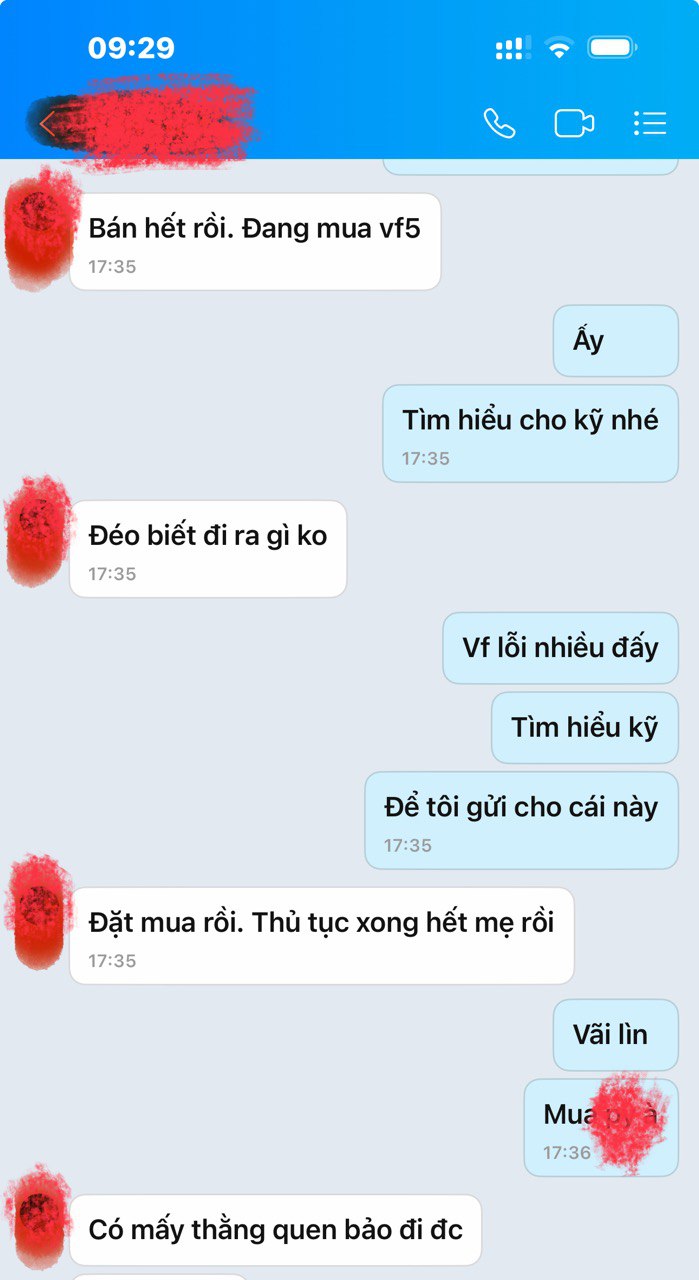Image resolution: width=699 pixels, height=1280 pixels.
Task: Start a video call
Action: [x=574, y=123]
